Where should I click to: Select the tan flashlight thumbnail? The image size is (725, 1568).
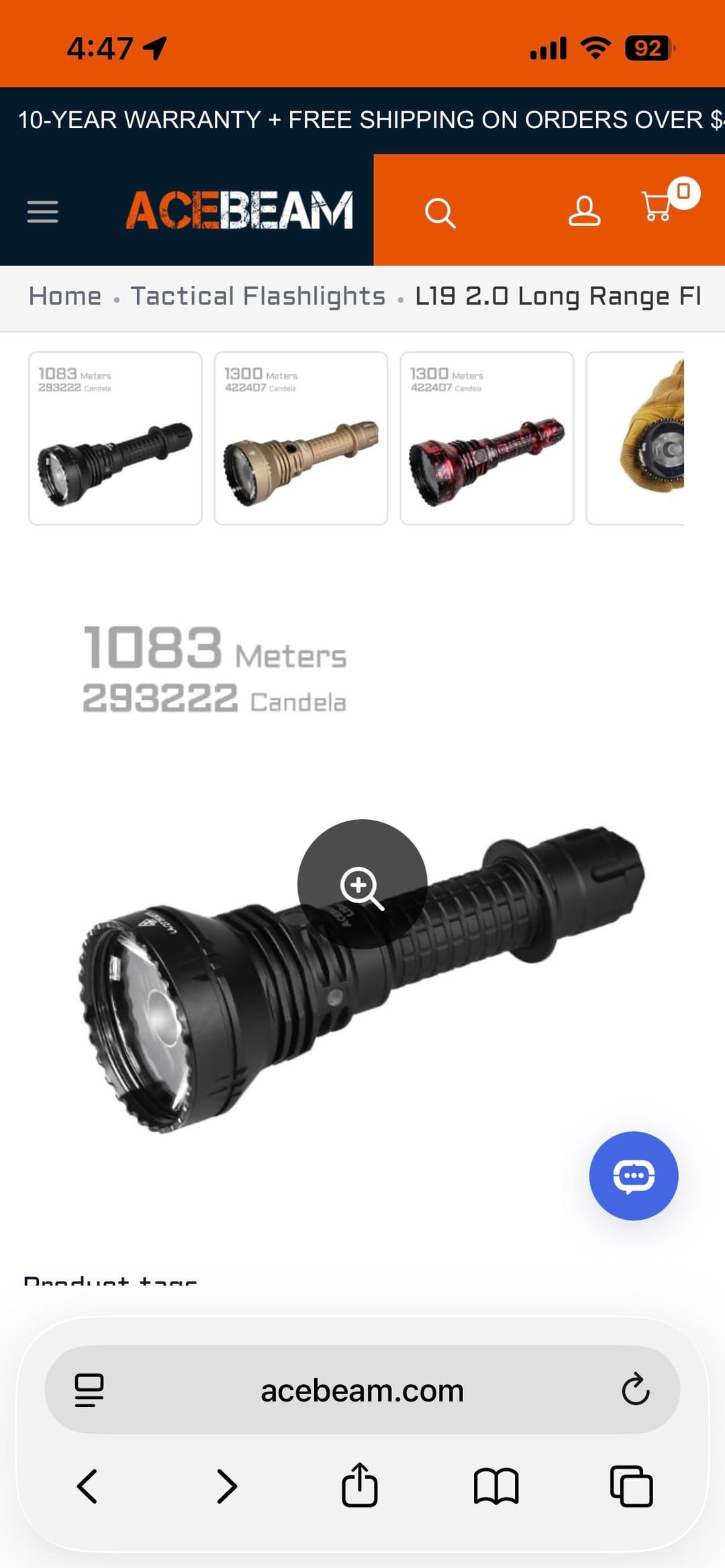(301, 438)
